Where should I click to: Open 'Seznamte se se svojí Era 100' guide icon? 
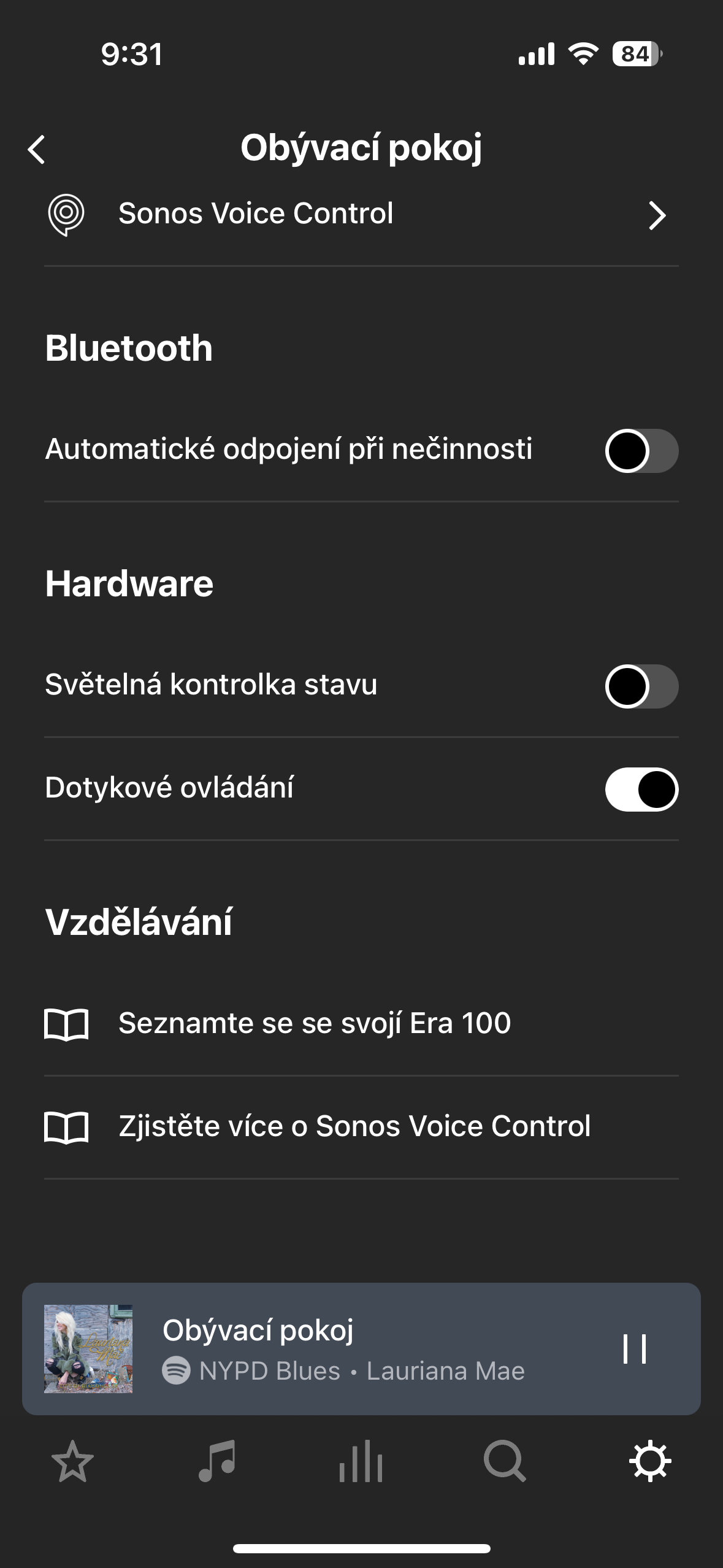coord(69,1023)
